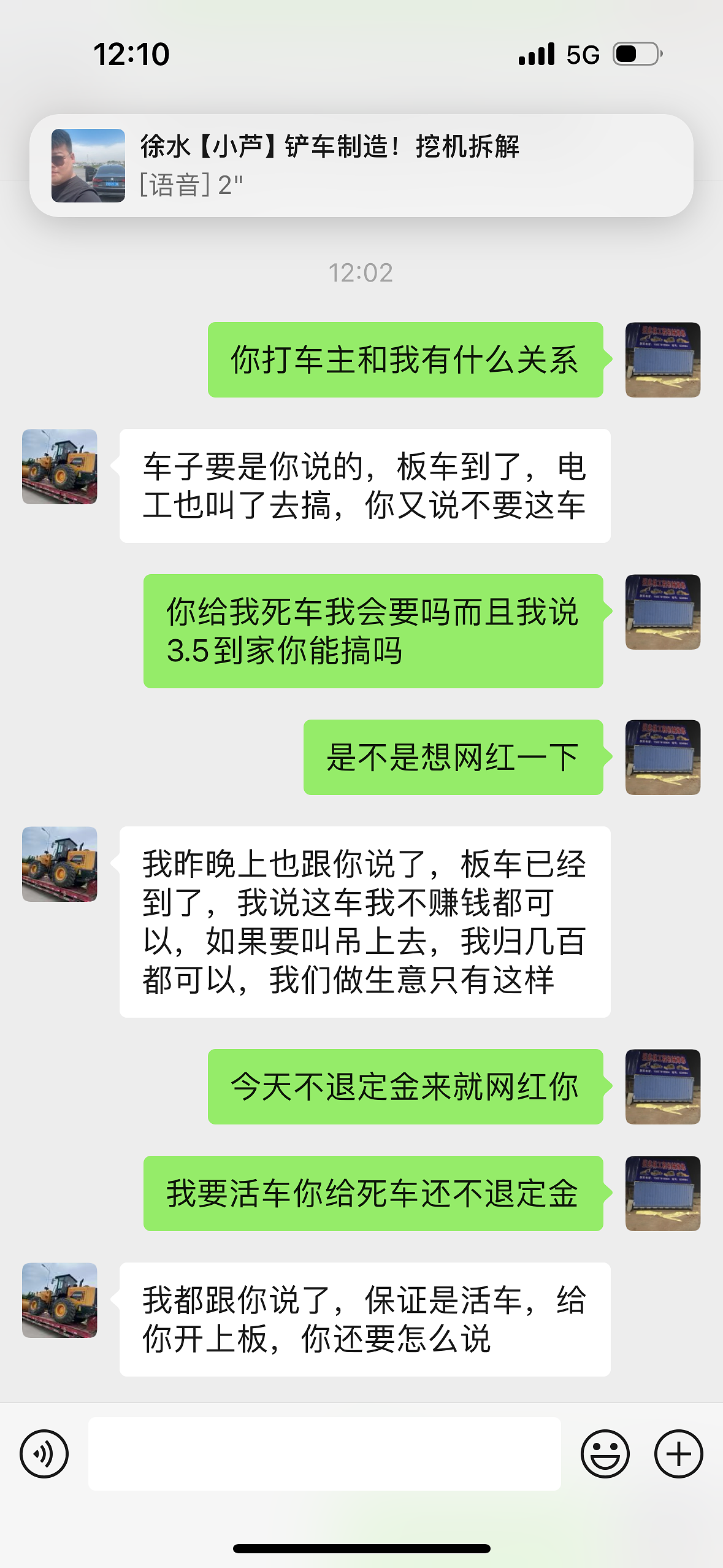
Task: Focus the message text field
Action: [x=324, y=1453]
